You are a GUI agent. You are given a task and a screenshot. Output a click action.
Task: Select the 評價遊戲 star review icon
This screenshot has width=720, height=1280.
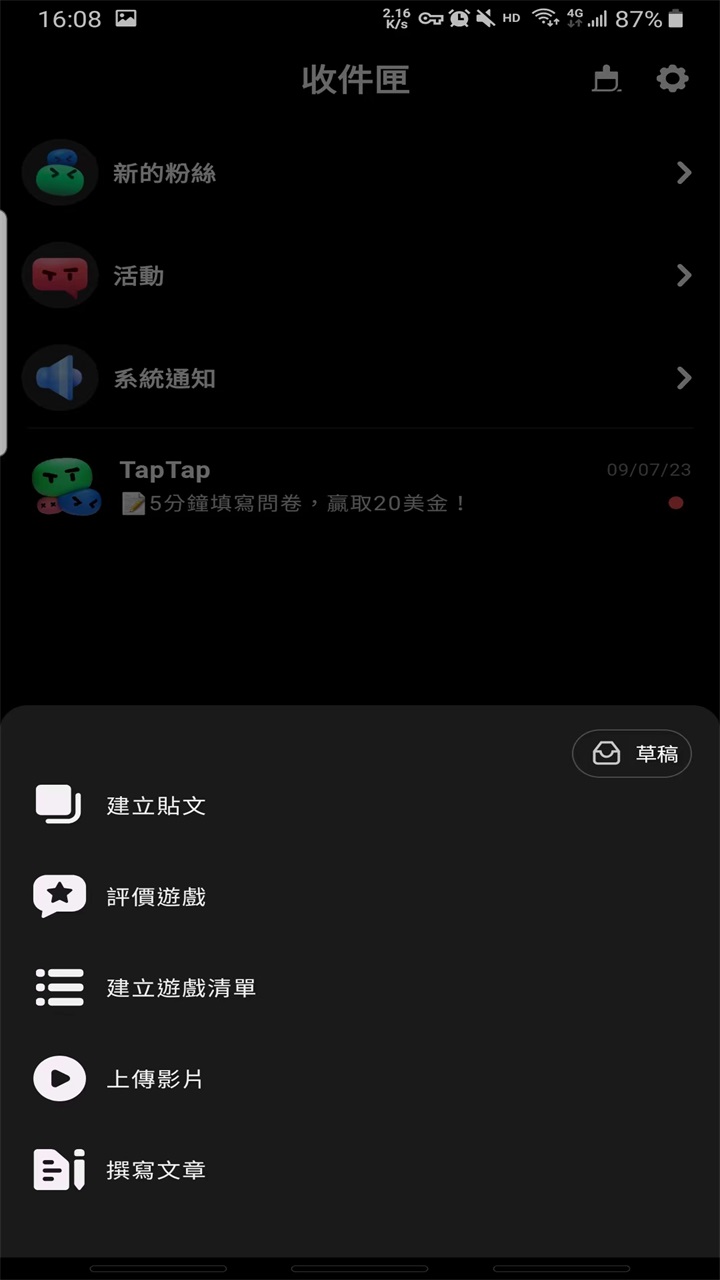point(58,895)
